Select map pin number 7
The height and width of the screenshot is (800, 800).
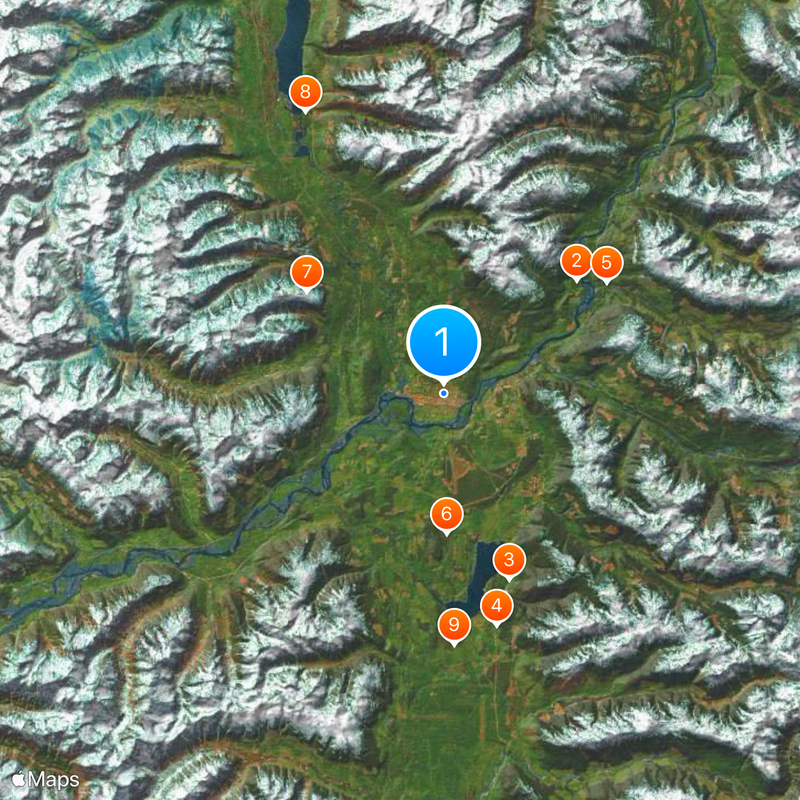tap(306, 271)
